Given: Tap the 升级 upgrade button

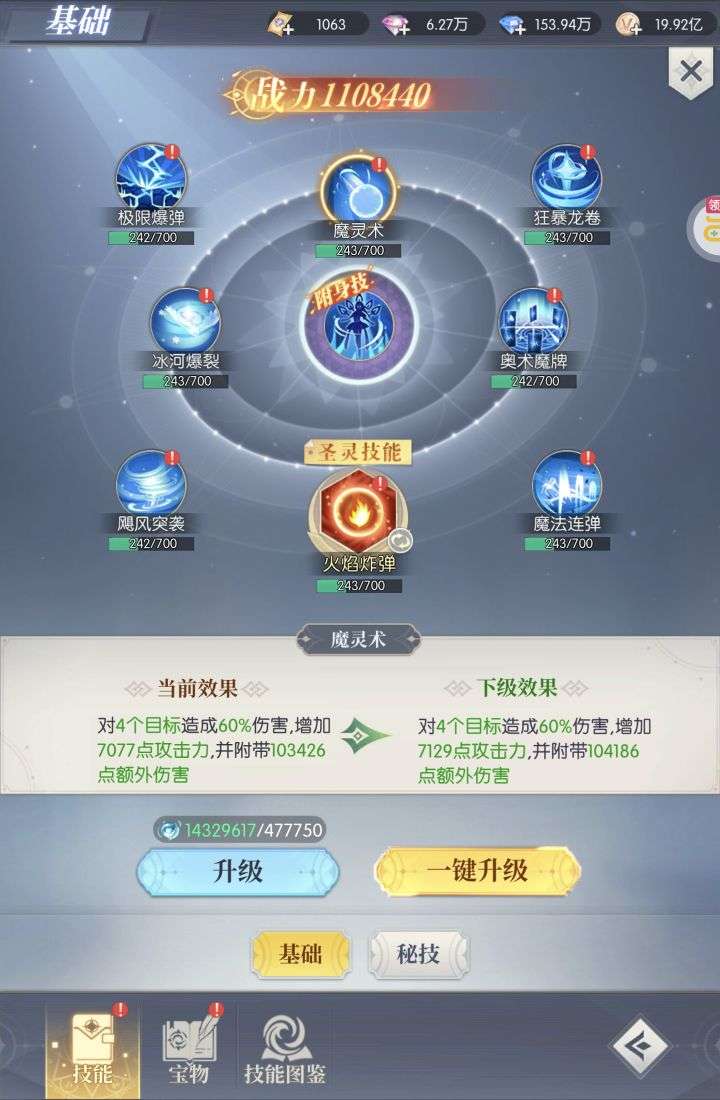Looking at the screenshot, I should point(238,871).
